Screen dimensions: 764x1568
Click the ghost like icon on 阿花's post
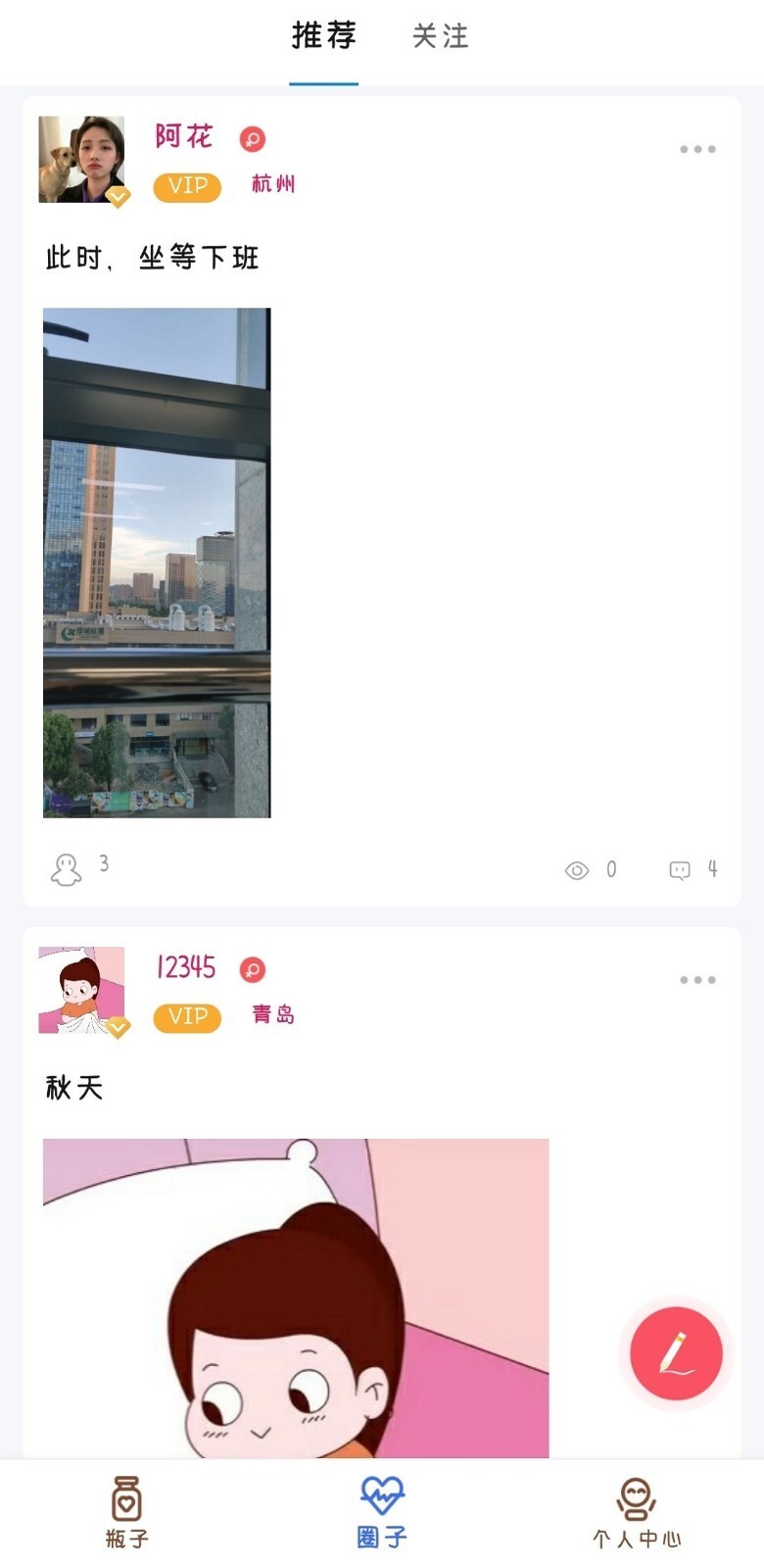point(65,866)
